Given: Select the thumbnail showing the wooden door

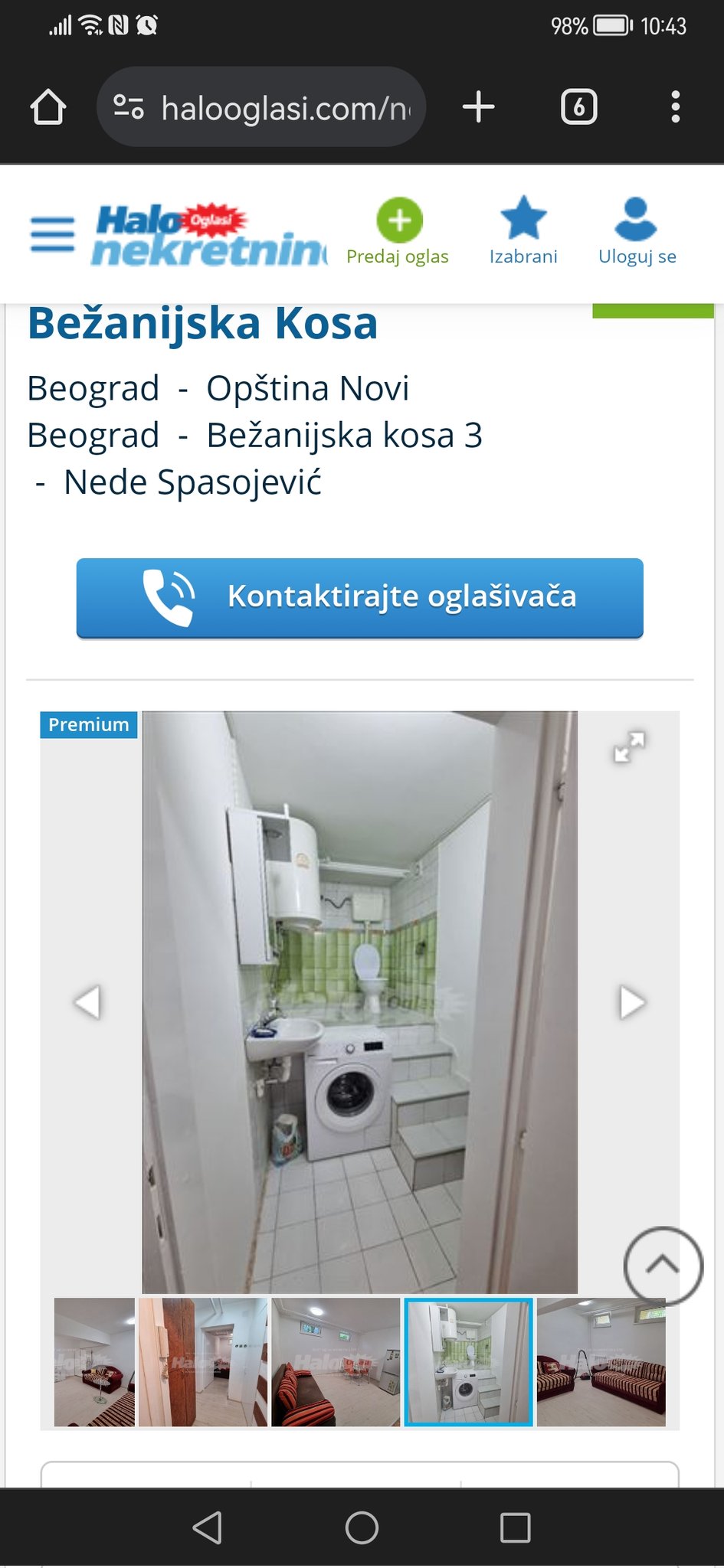Looking at the screenshot, I should click(203, 1362).
